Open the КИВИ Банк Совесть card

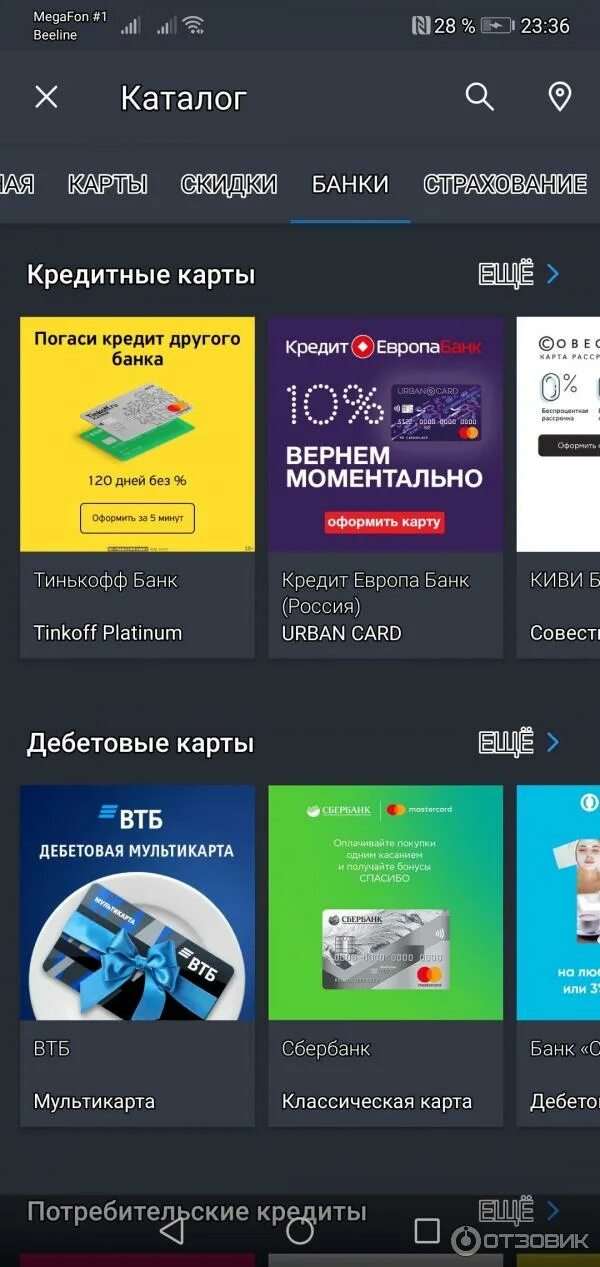click(560, 487)
